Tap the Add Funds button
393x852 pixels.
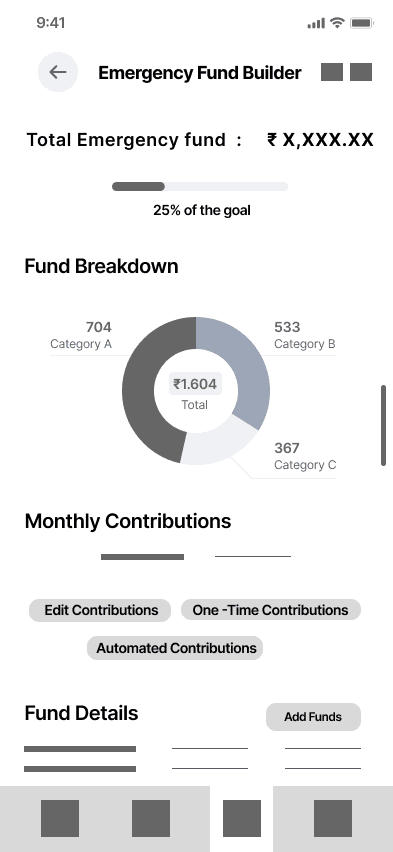(313, 717)
